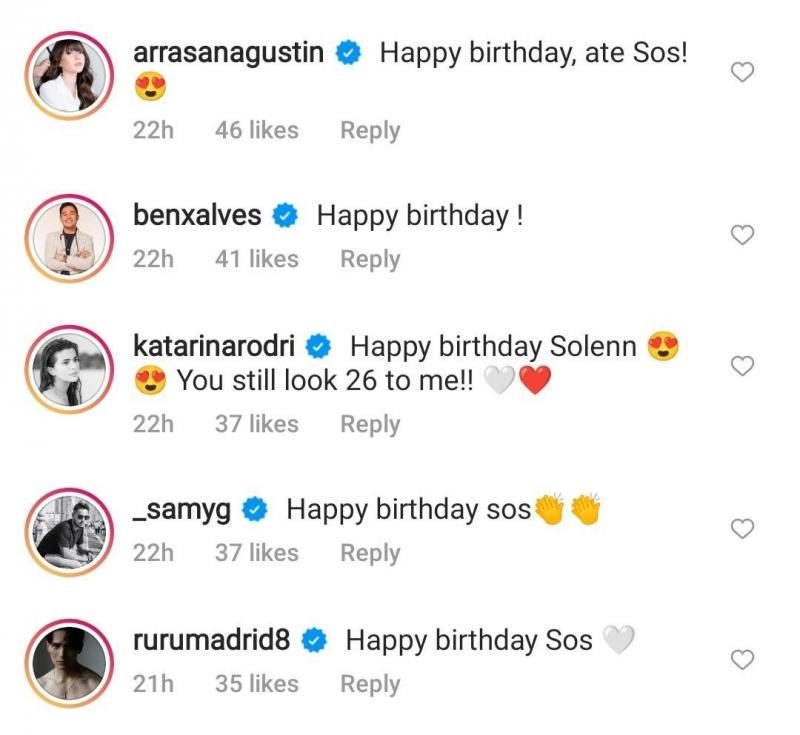Screen dimensions: 800x735
Task: Reply to benxalves's comment
Action: [x=370, y=259]
